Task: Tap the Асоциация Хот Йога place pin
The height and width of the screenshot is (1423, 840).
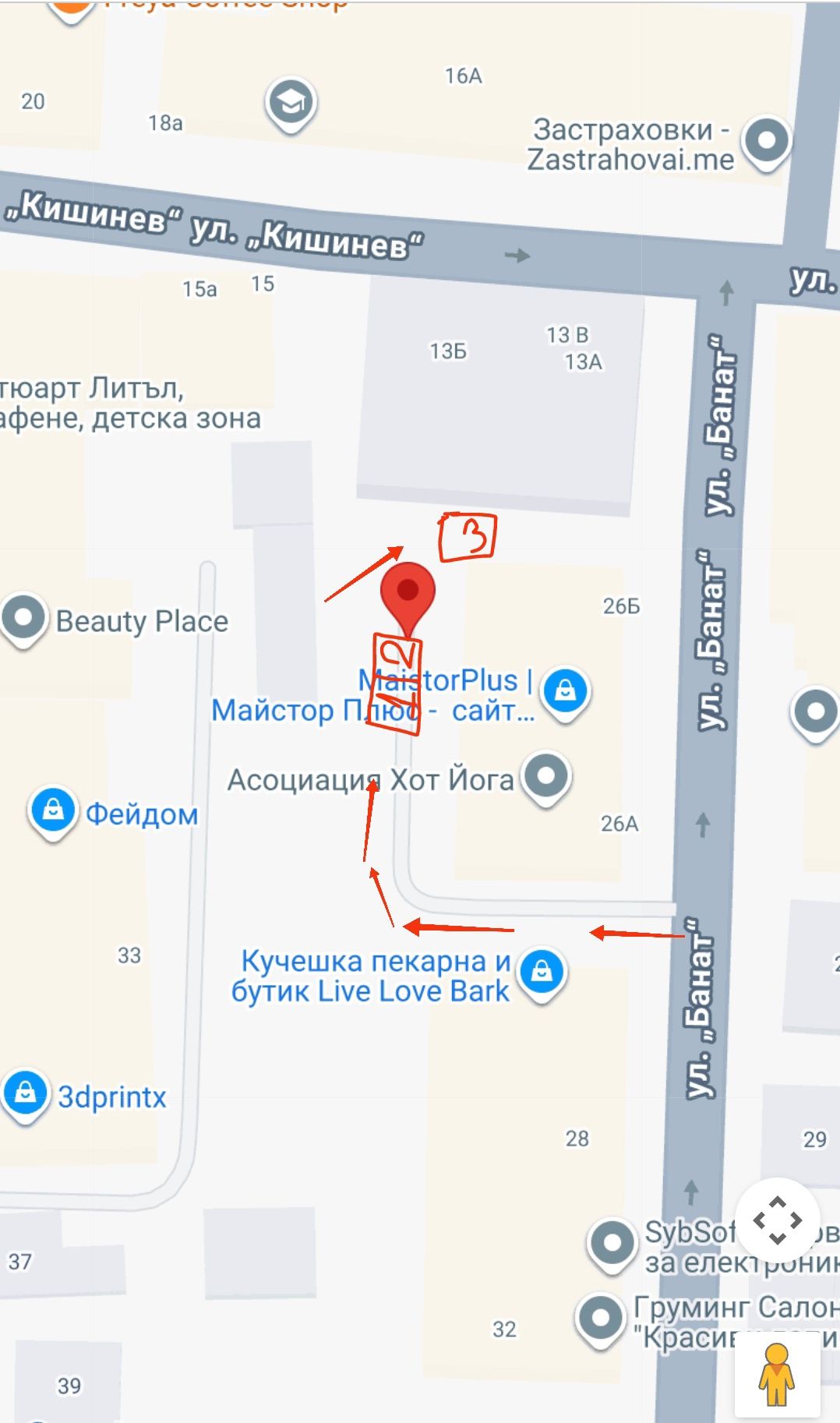Action: click(546, 776)
